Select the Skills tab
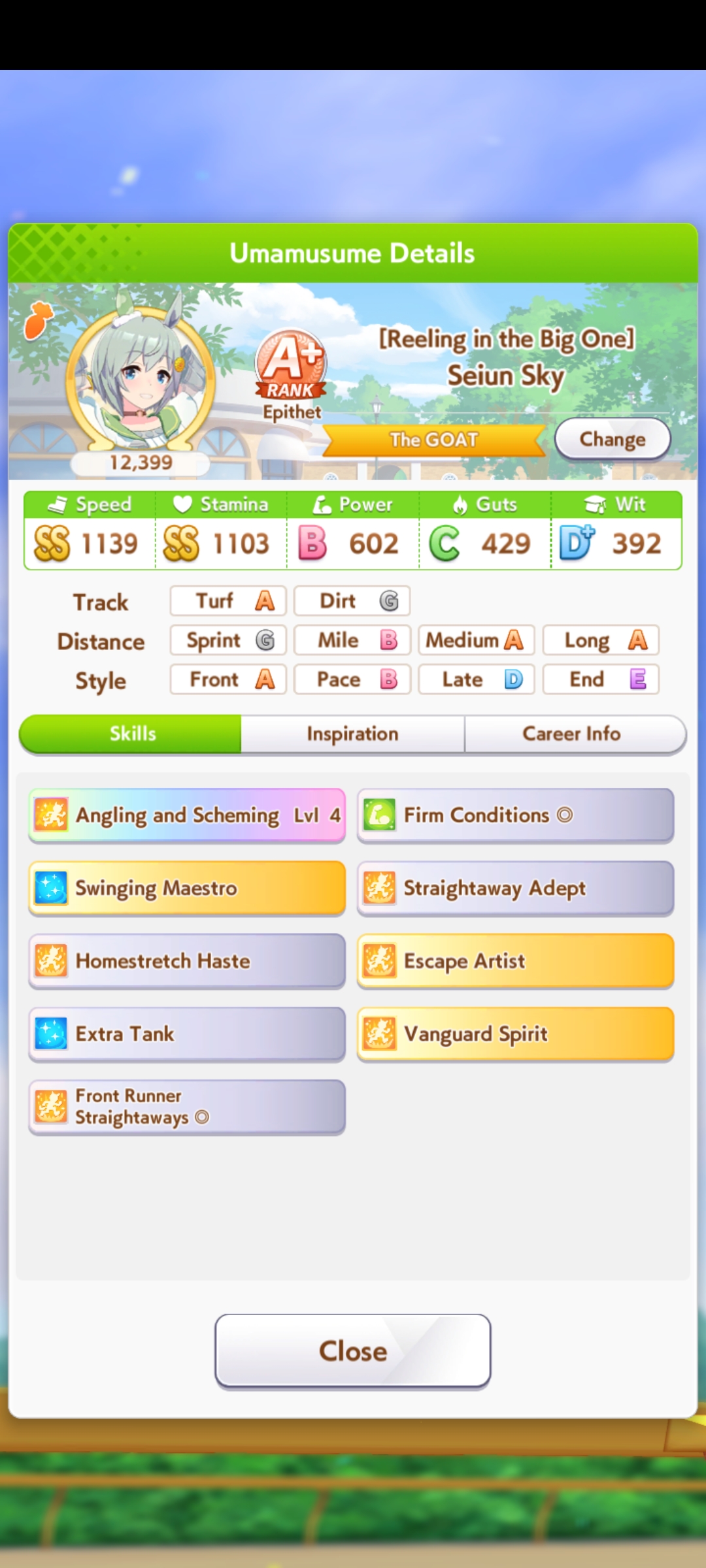 [x=133, y=734]
